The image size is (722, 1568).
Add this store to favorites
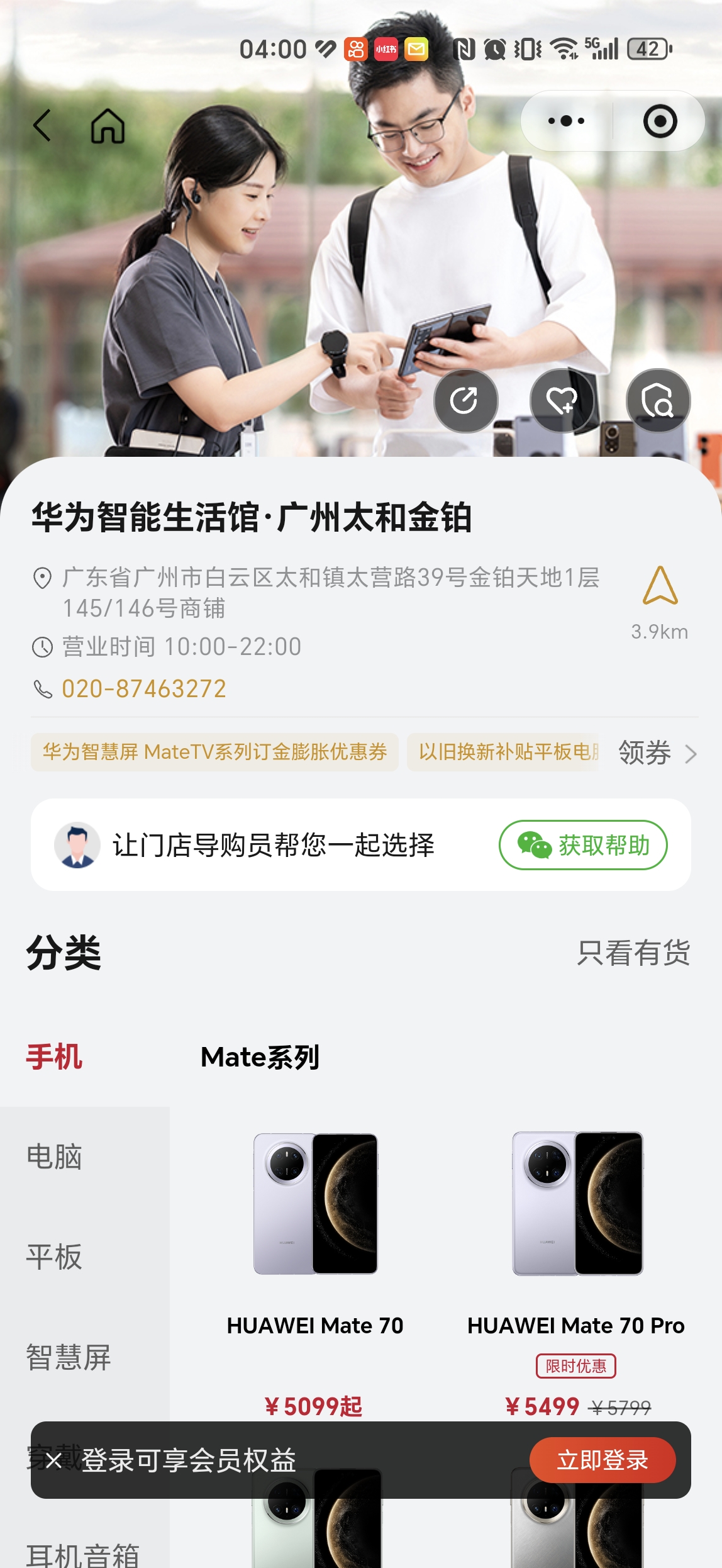(x=562, y=401)
